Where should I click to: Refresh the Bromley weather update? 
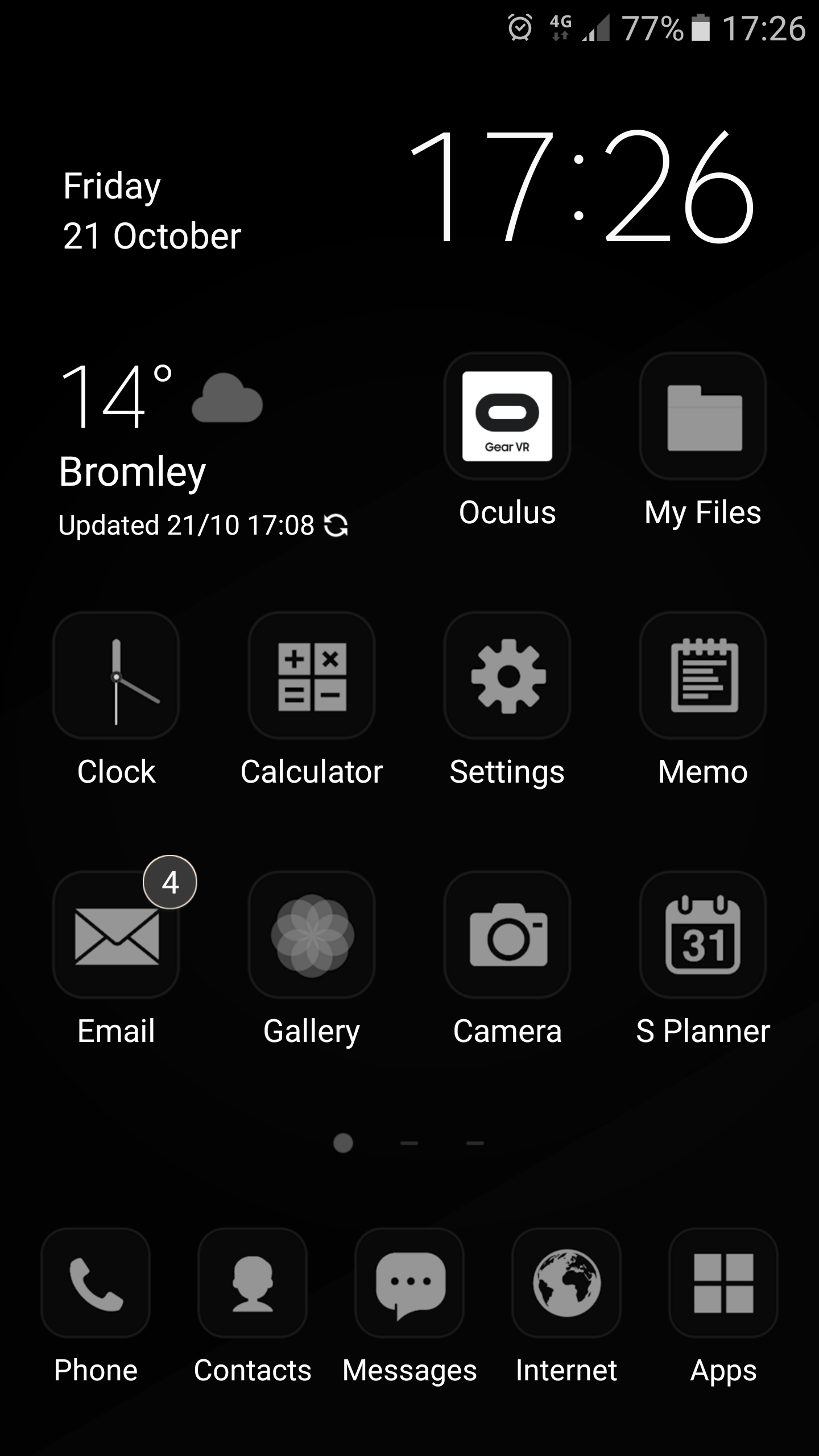(x=337, y=526)
